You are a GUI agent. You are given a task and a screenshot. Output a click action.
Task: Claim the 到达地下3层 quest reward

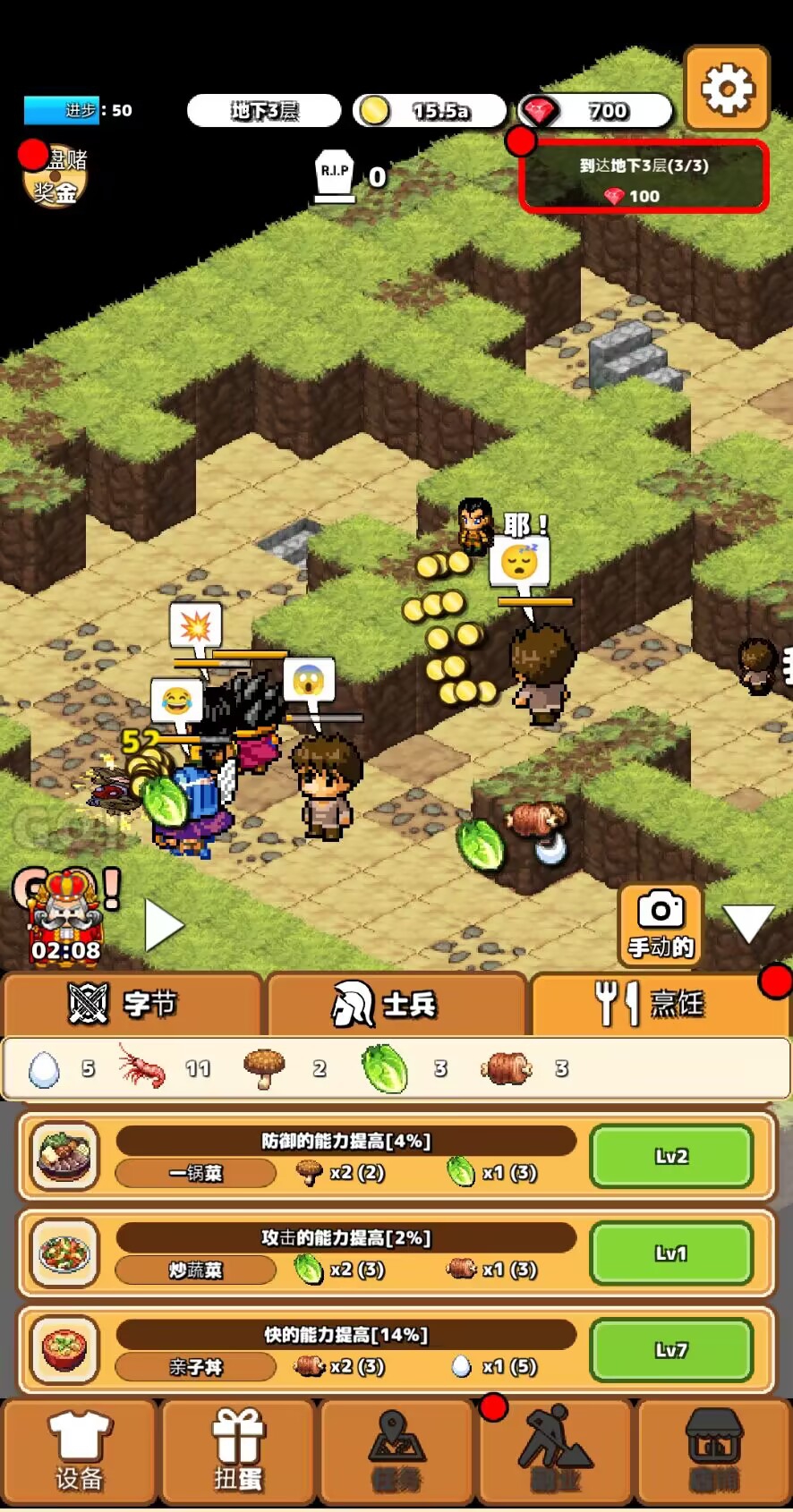tap(644, 177)
